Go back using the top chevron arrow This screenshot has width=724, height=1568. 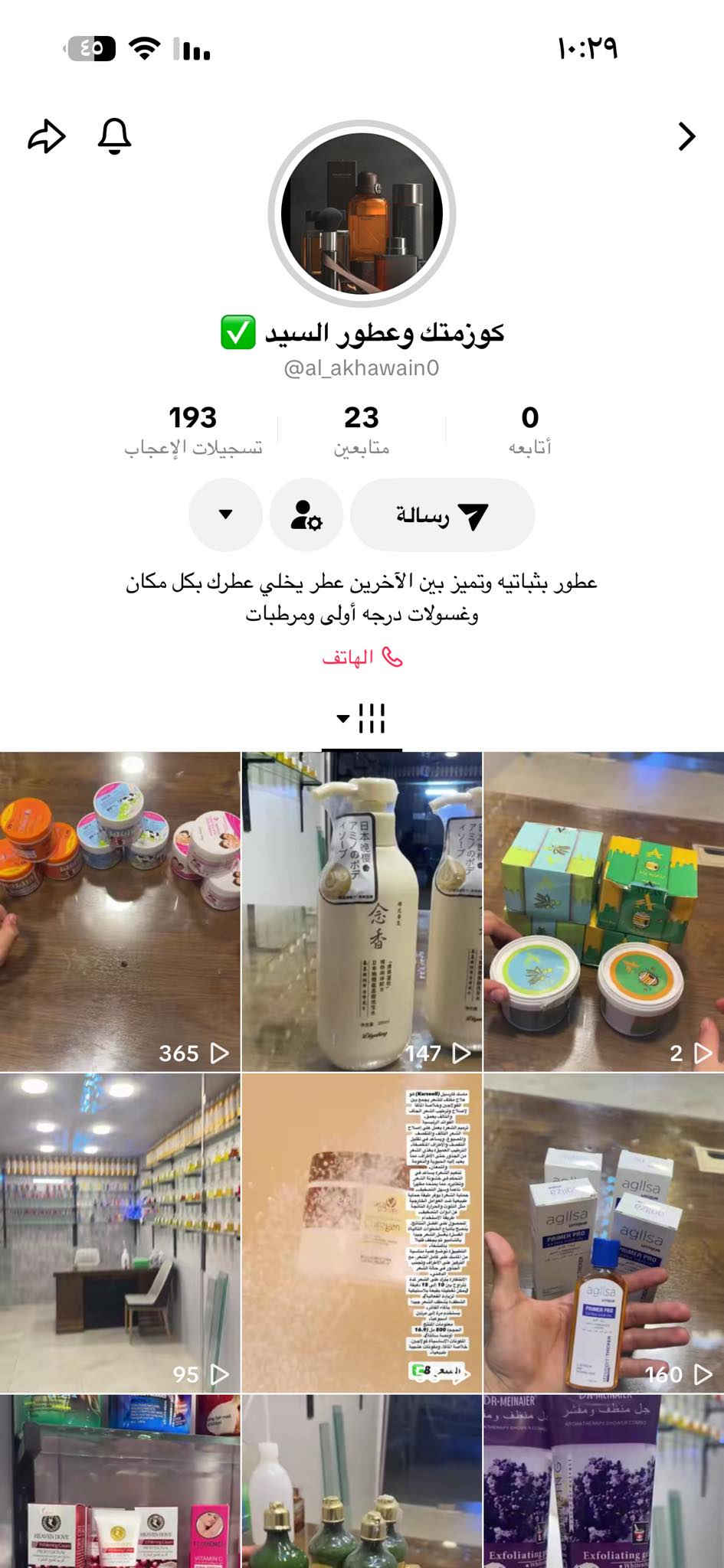click(x=686, y=137)
